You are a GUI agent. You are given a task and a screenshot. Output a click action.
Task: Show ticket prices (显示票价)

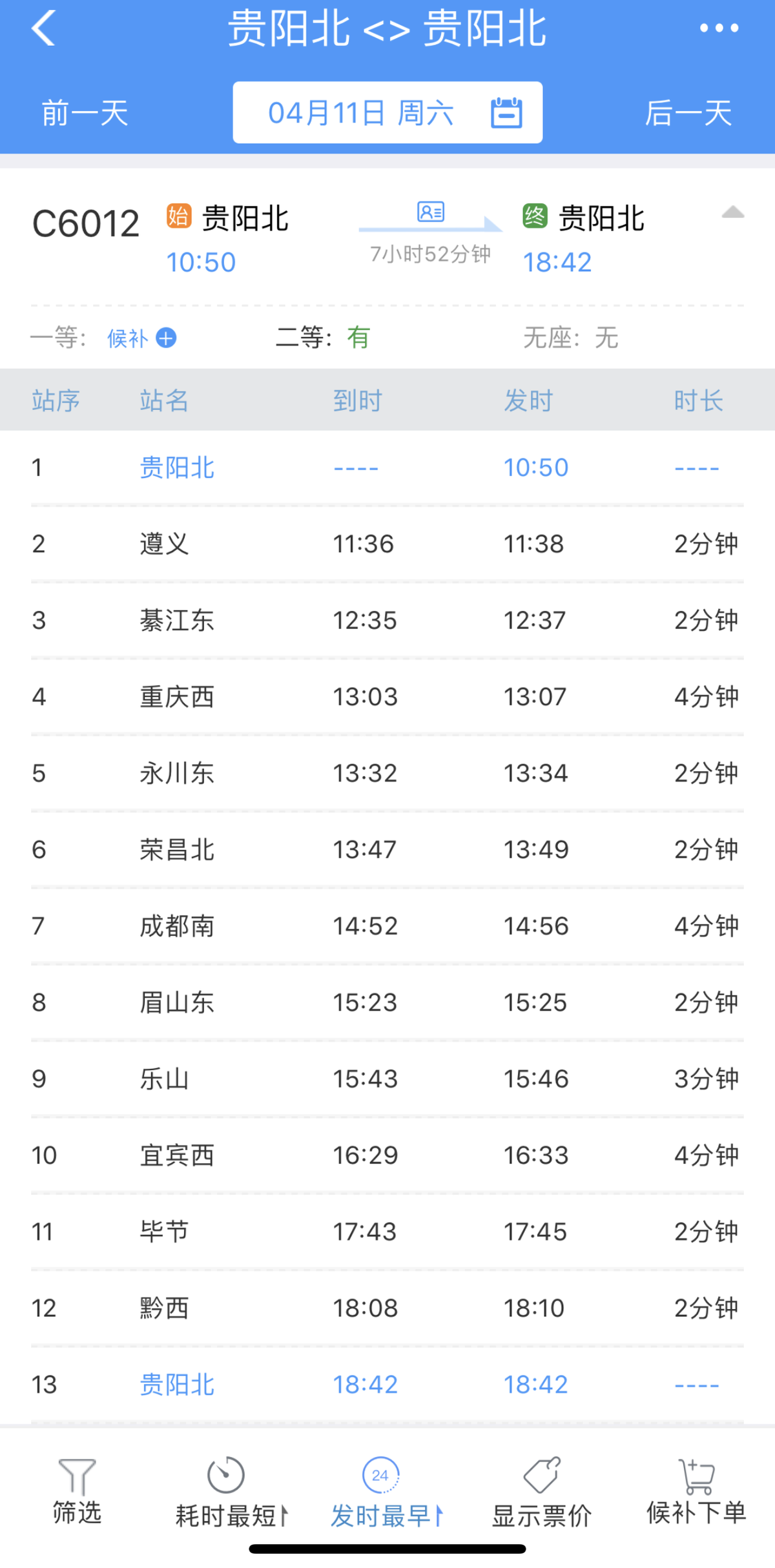[541, 1492]
